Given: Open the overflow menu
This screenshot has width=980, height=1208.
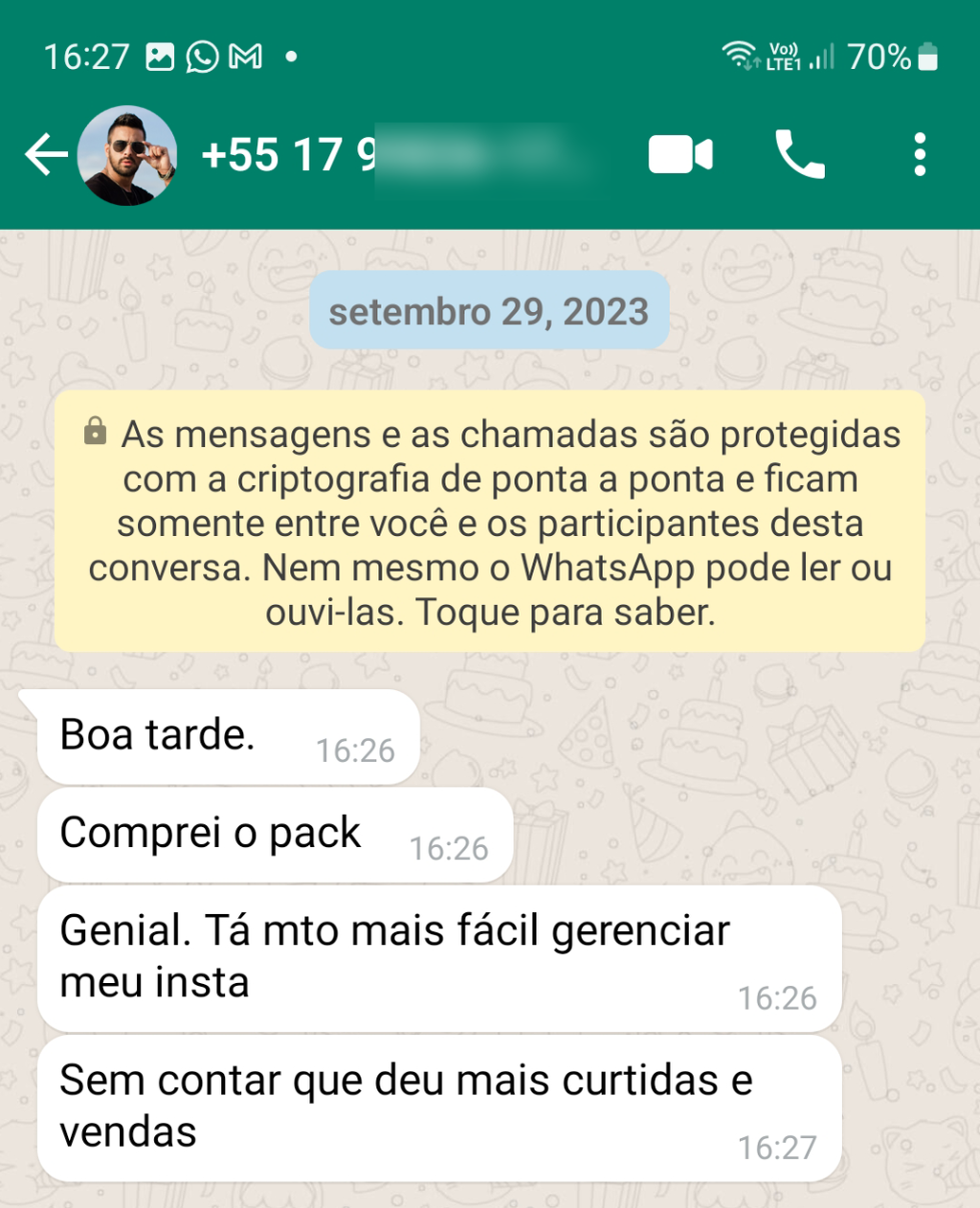Looking at the screenshot, I should pyautogui.click(x=919, y=155).
